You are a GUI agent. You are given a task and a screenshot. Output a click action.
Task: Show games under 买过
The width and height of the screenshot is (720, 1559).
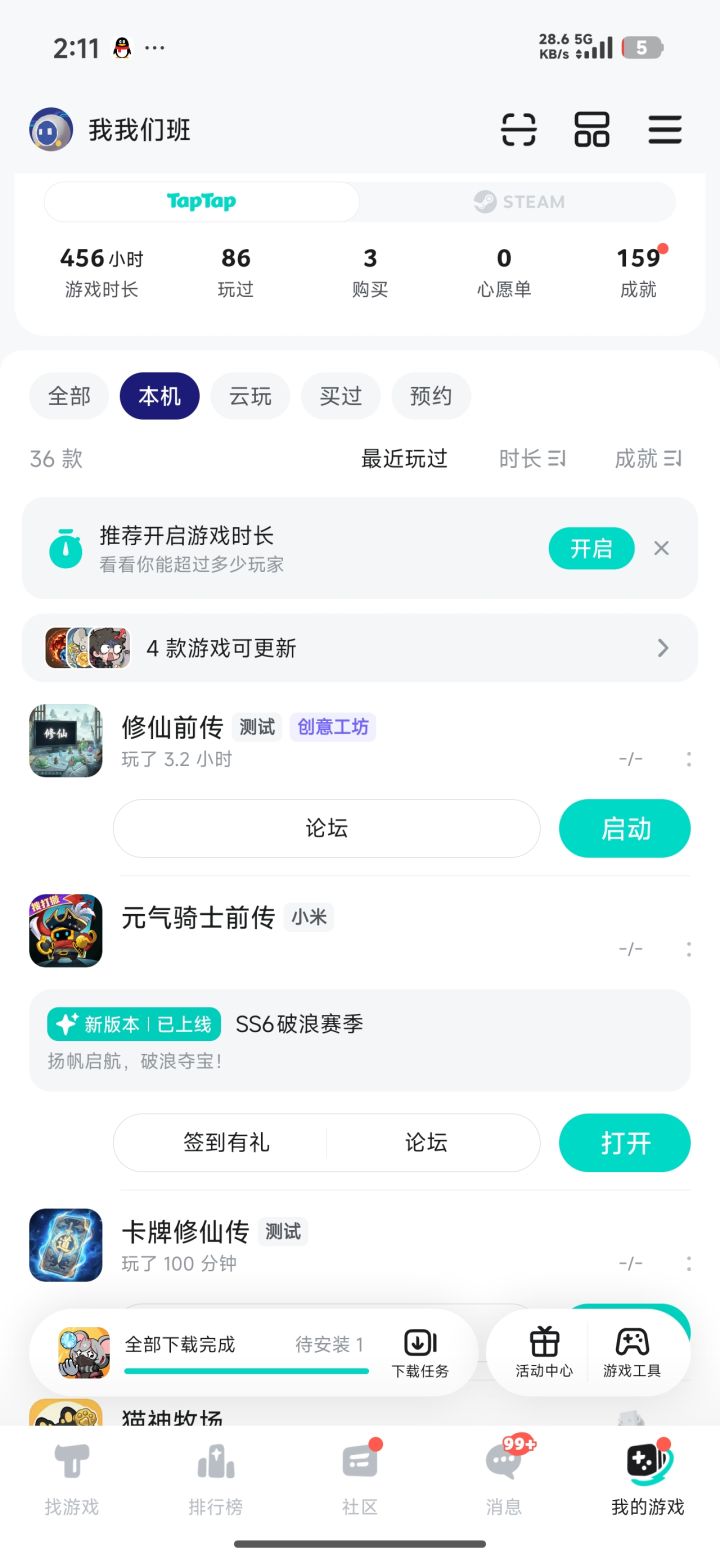pos(340,396)
